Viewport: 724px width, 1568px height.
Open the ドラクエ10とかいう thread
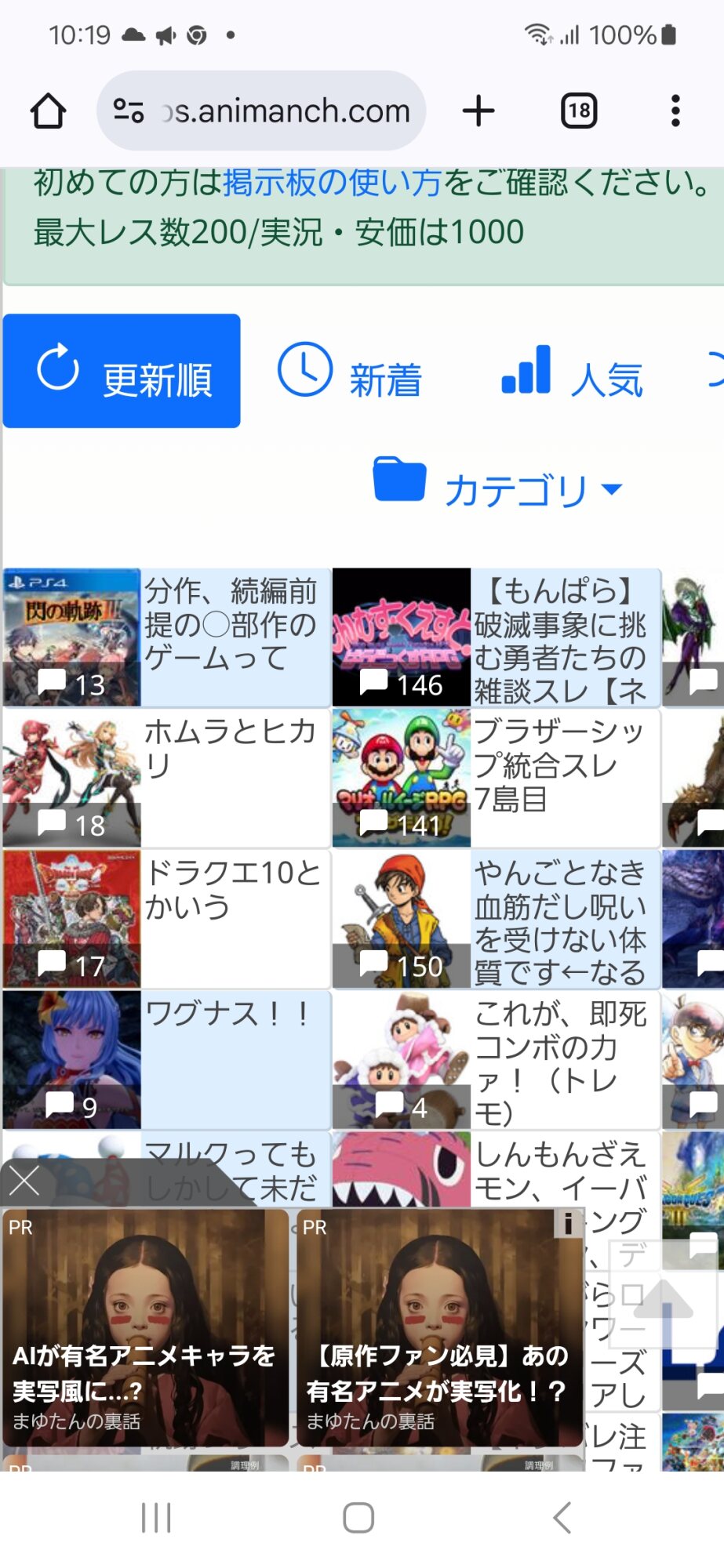tap(166, 919)
